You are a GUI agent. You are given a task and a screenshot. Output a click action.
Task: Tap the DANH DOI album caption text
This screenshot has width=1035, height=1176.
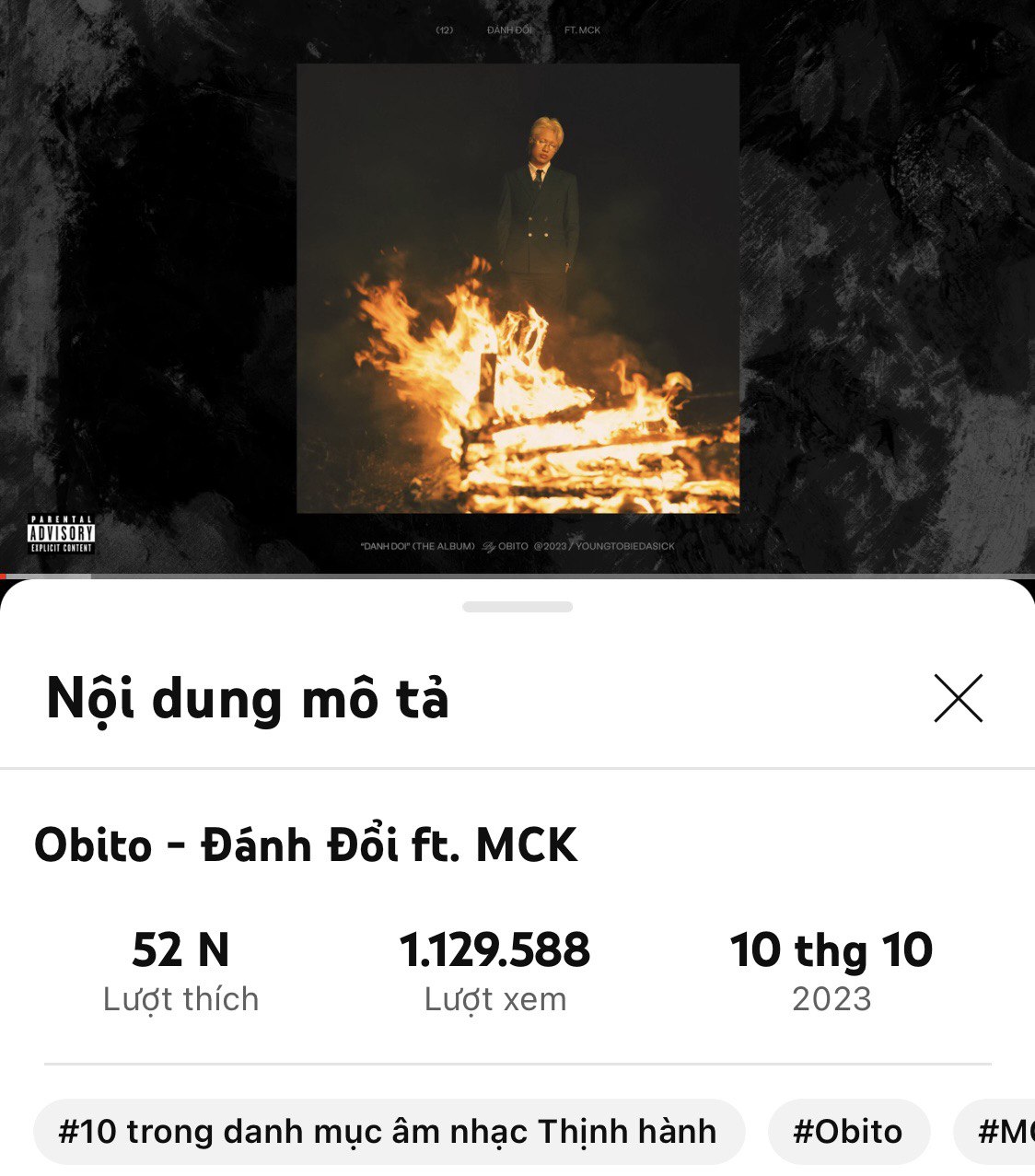pos(413,545)
